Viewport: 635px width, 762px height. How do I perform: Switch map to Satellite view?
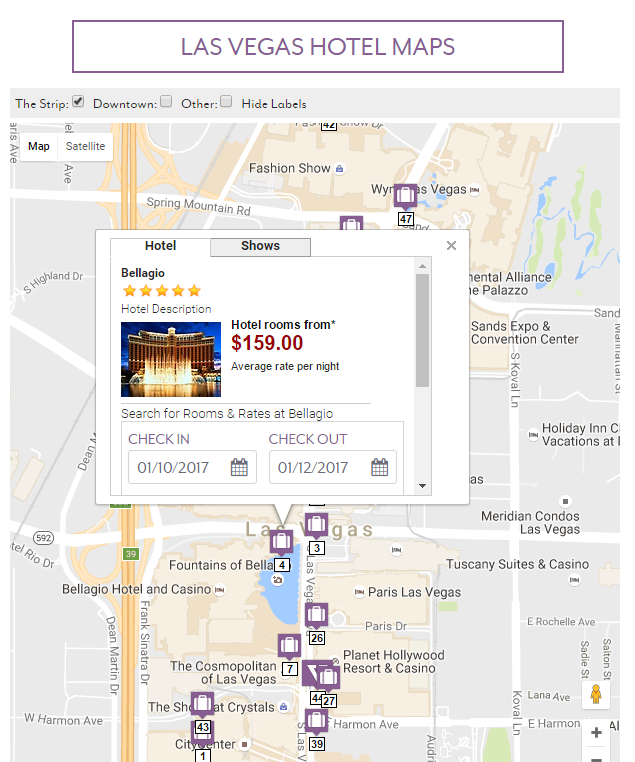[85, 147]
